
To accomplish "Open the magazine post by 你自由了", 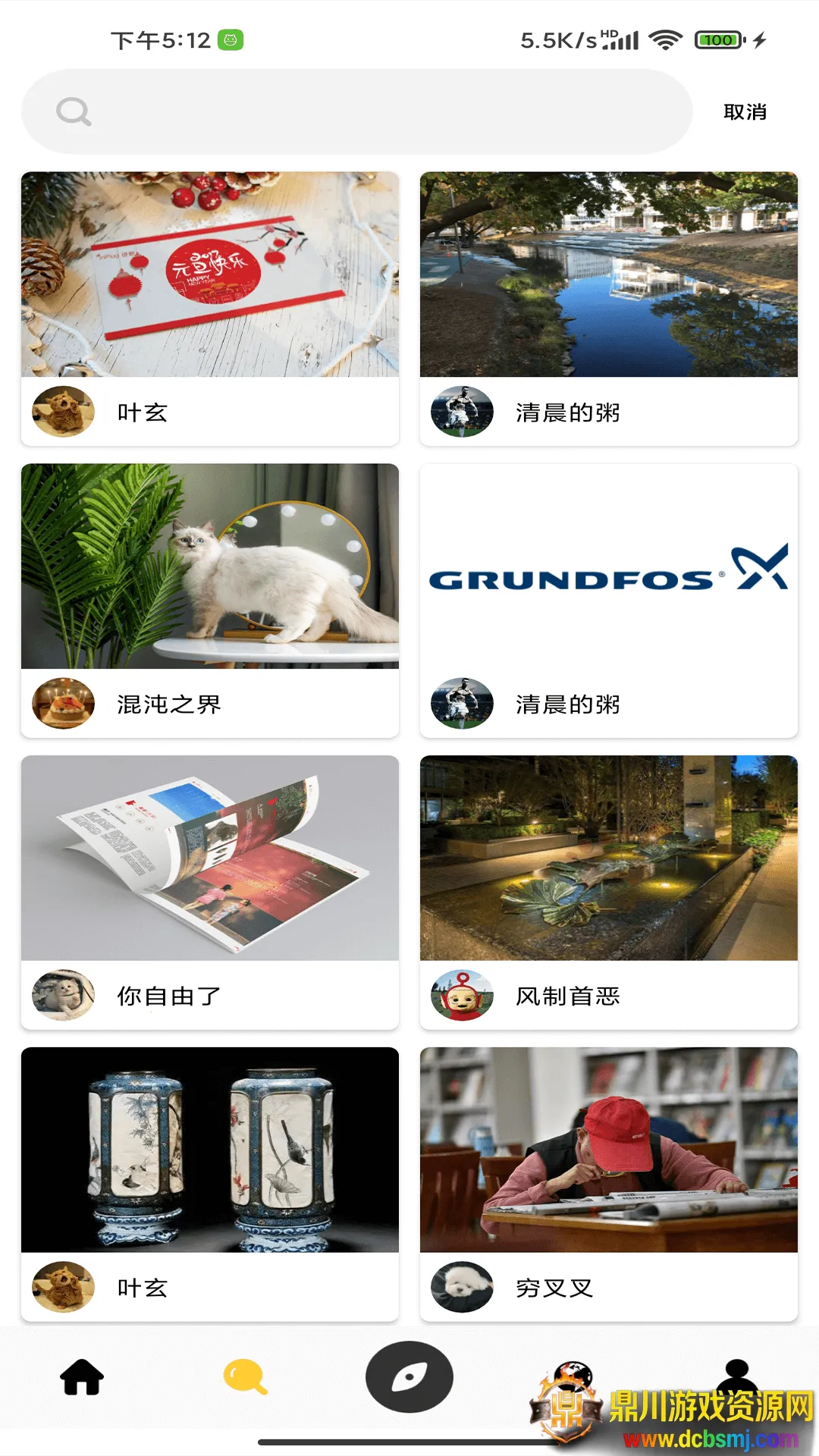I will (210, 858).
